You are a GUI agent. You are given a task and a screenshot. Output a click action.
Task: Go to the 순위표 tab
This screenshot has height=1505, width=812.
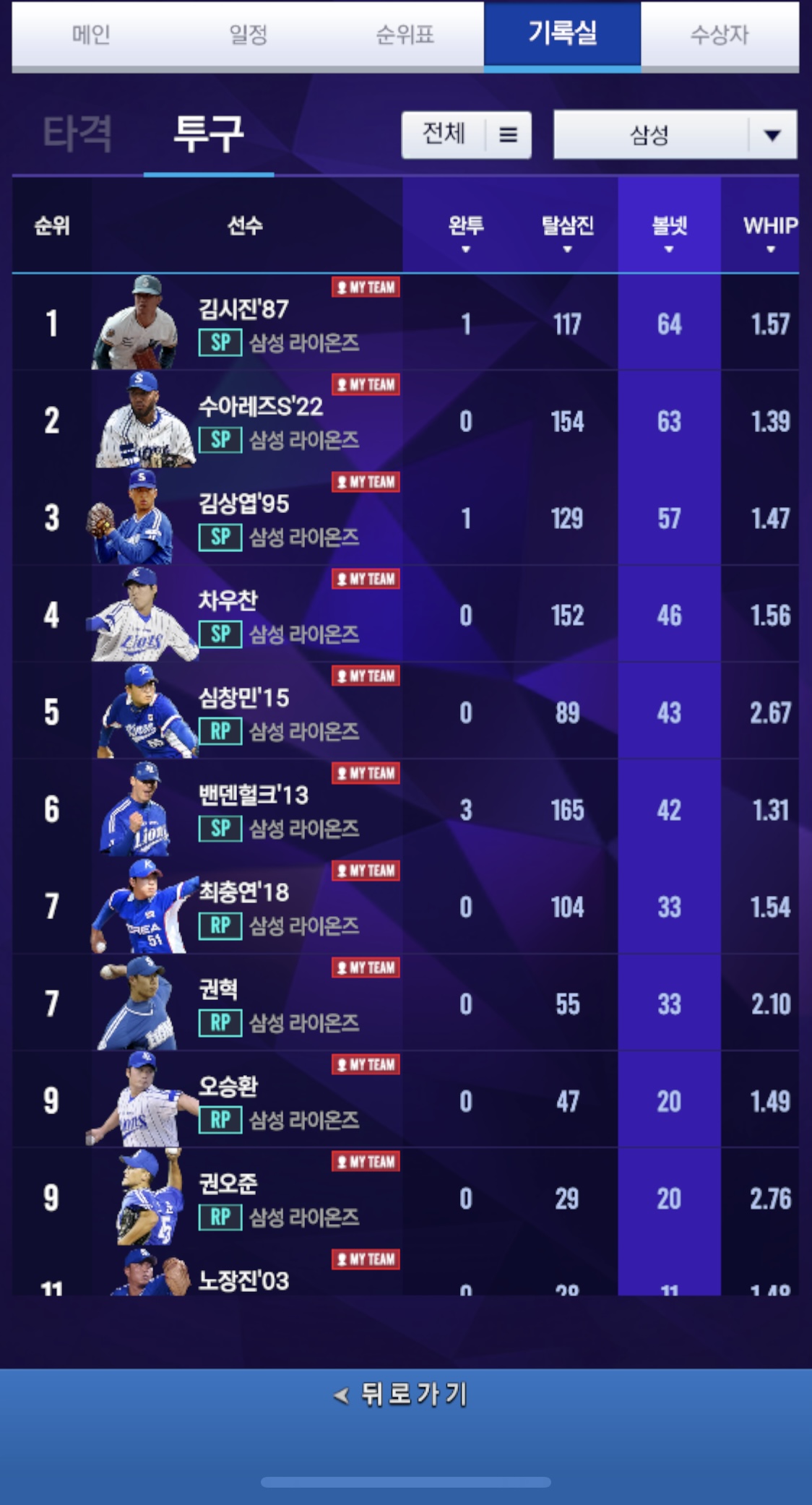[405, 34]
